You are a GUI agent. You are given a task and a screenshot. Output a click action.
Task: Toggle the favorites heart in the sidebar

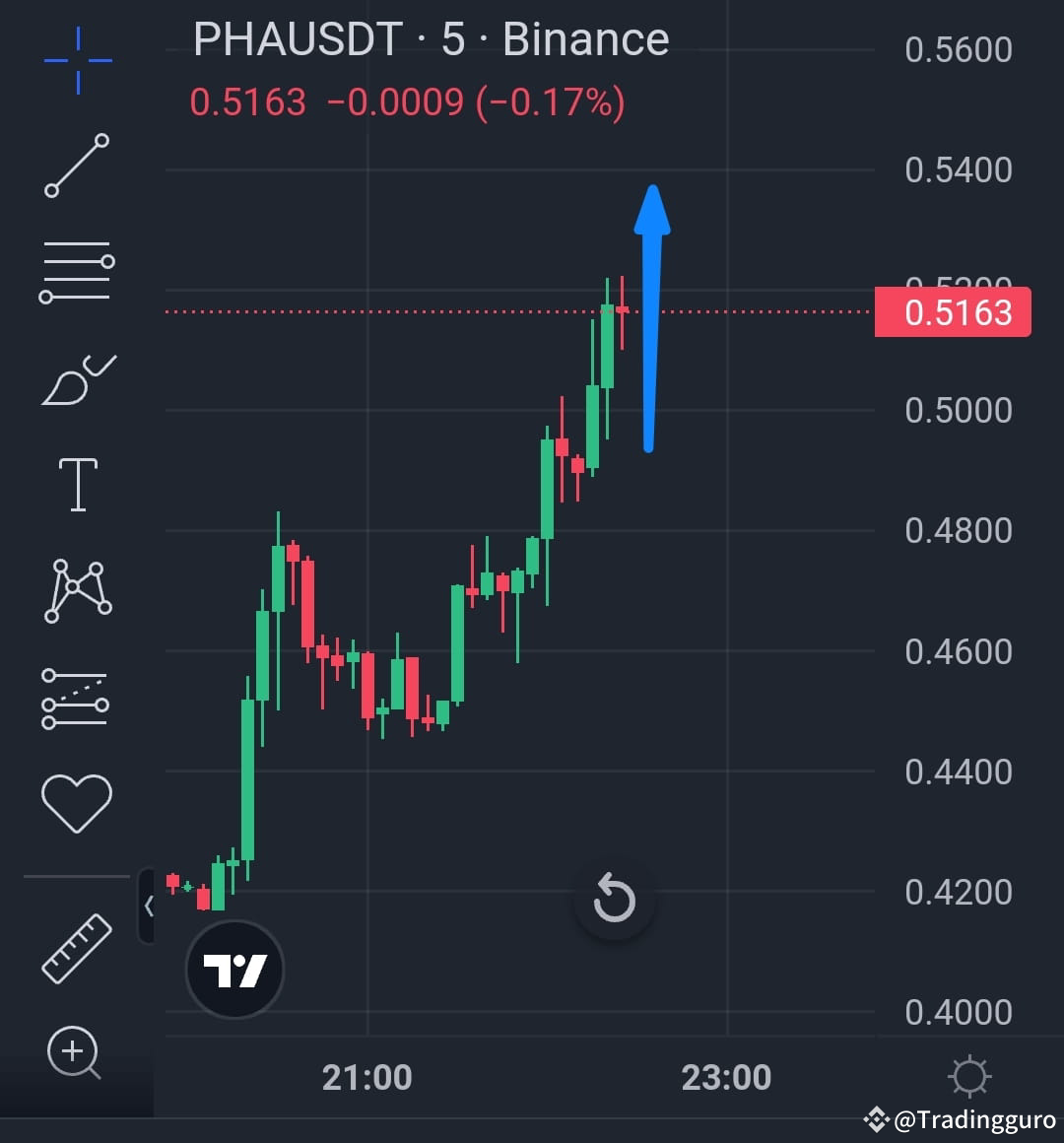tap(76, 800)
